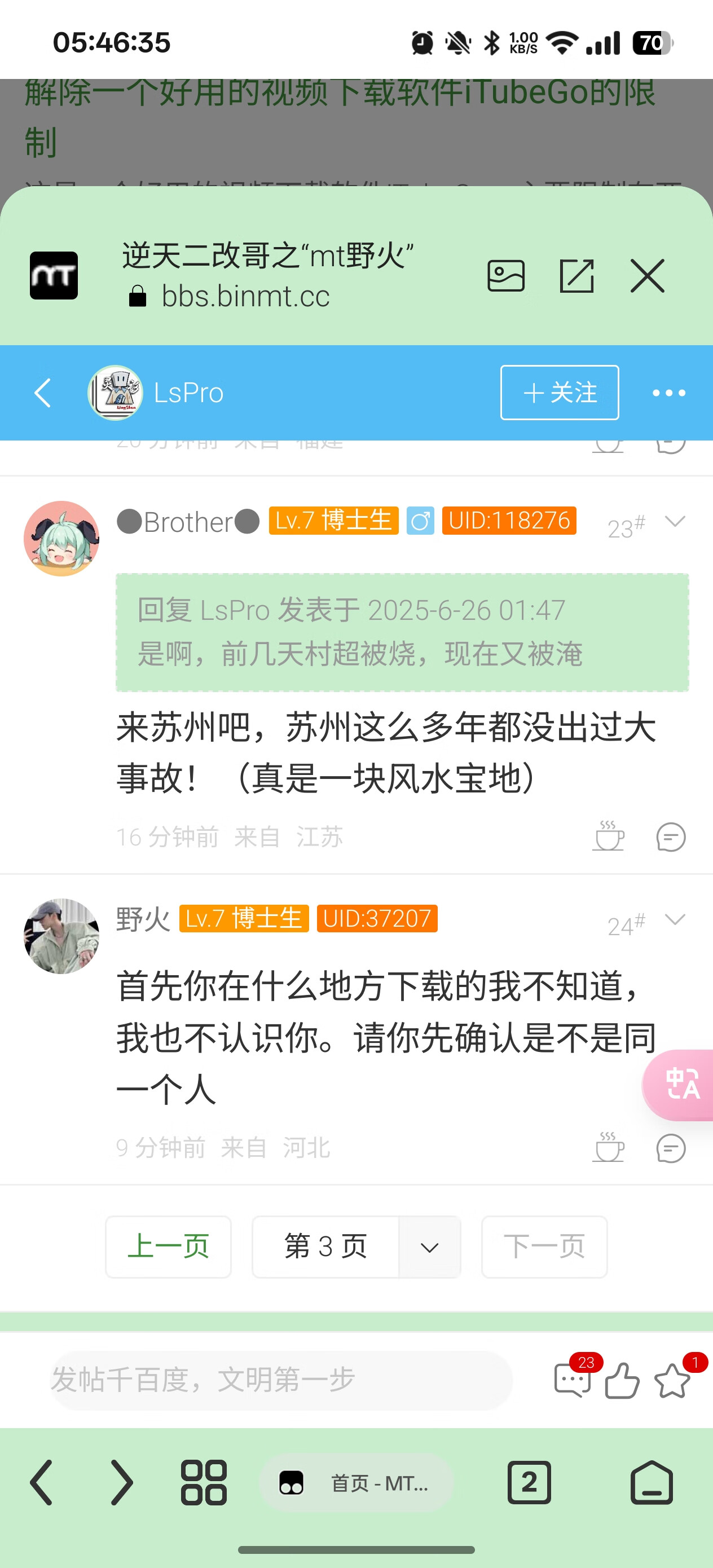
Task: Rate 野火's reply with the cup icon
Action: point(608,1147)
